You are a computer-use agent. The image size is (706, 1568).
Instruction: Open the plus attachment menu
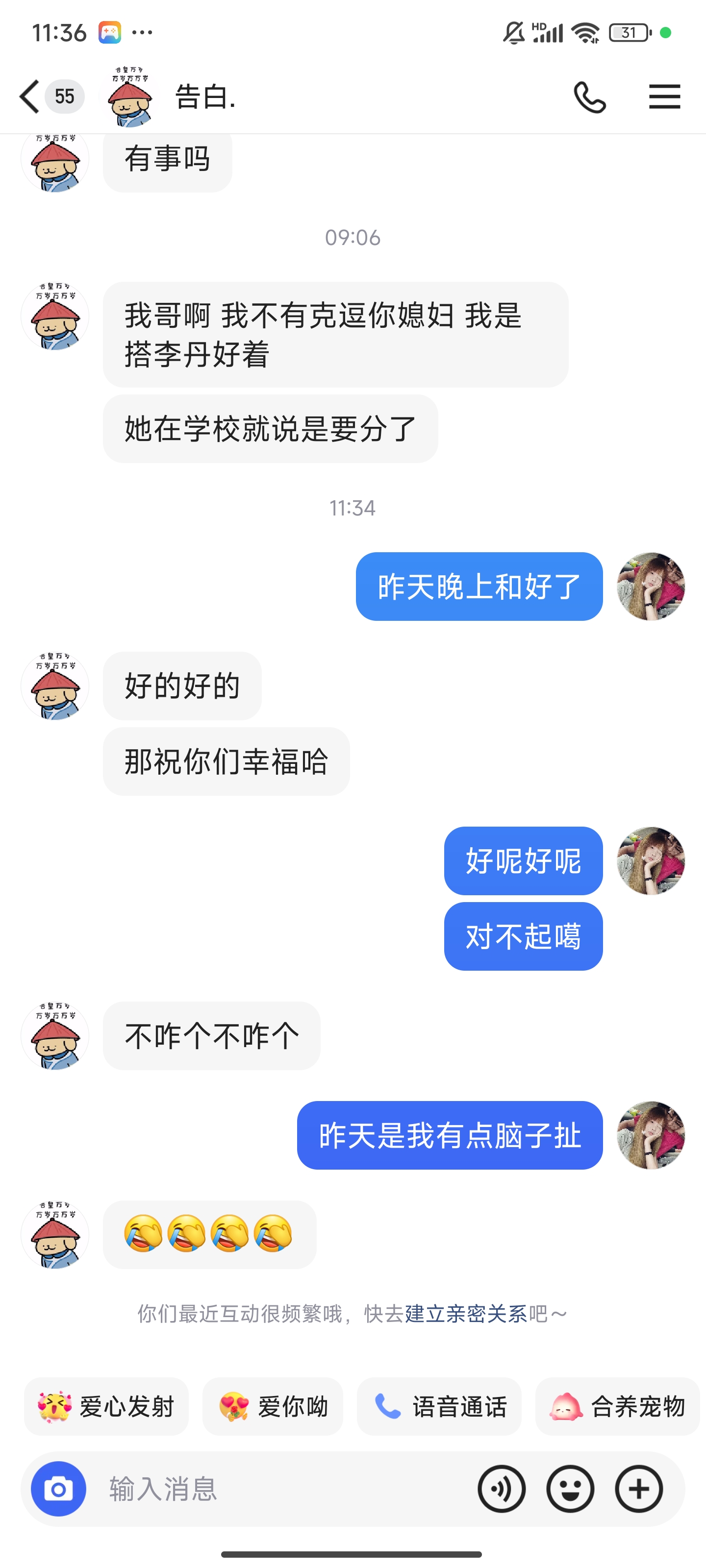(639, 1489)
